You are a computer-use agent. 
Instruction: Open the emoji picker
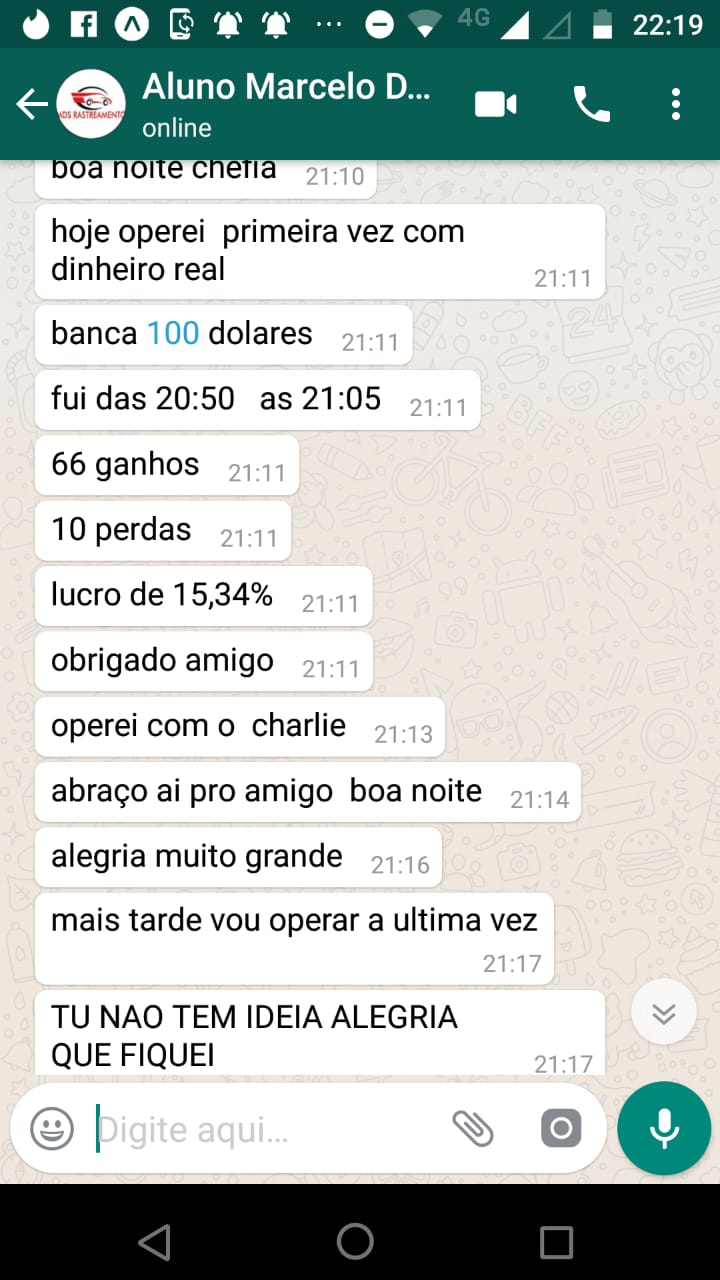[x=52, y=1130]
